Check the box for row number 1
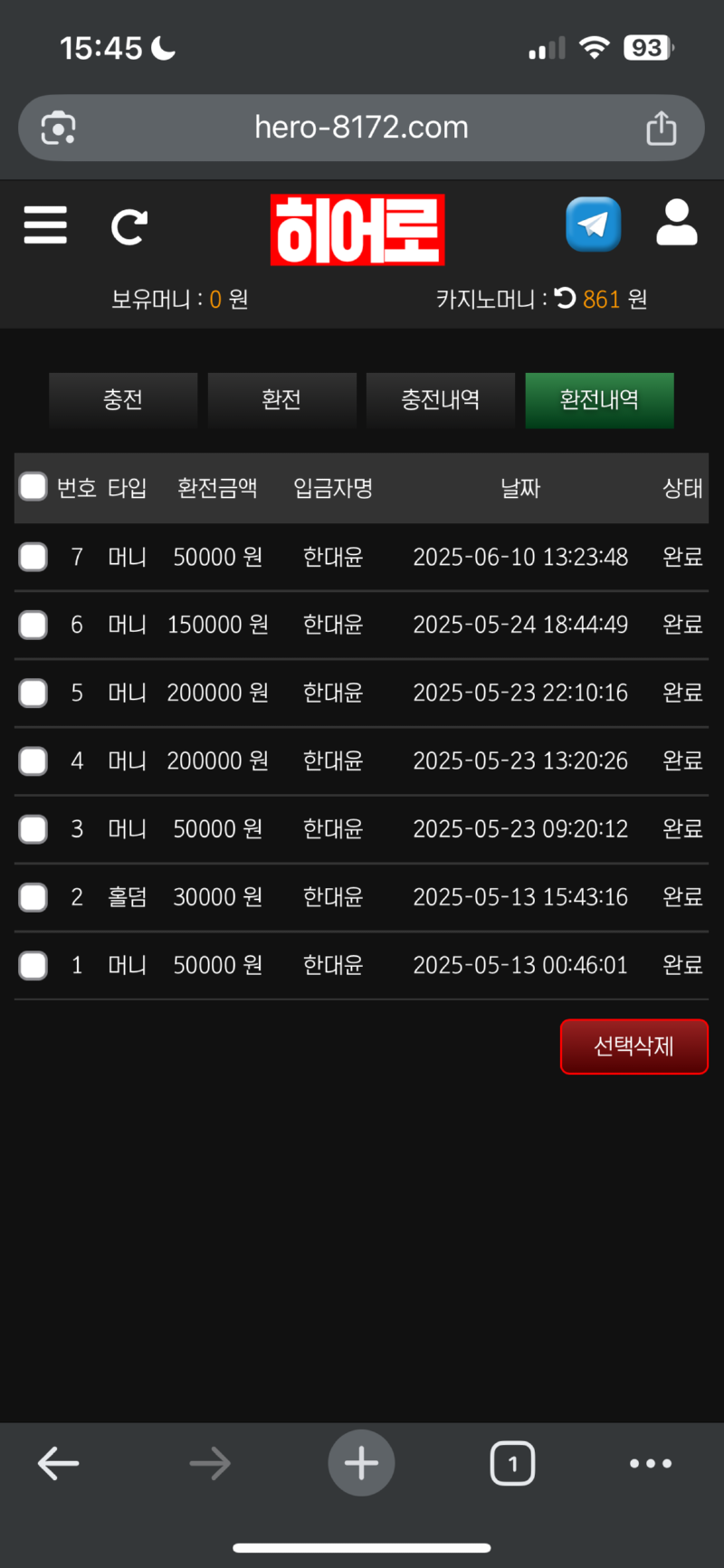This screenshot has width=724, height=1568. coord(33,965)
